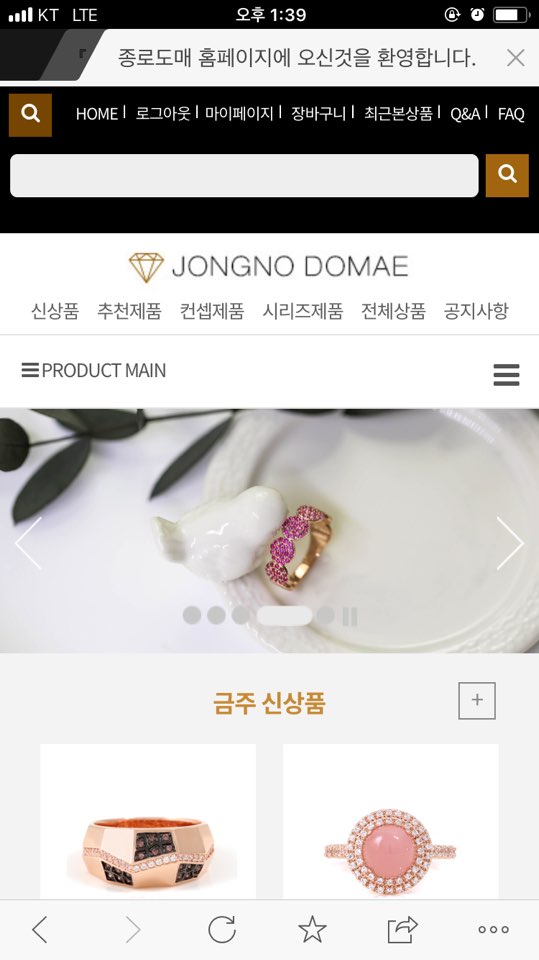This screenshot has height=960, width=539.
Task: Go to 마이페이지
Action: click(239, 114)
